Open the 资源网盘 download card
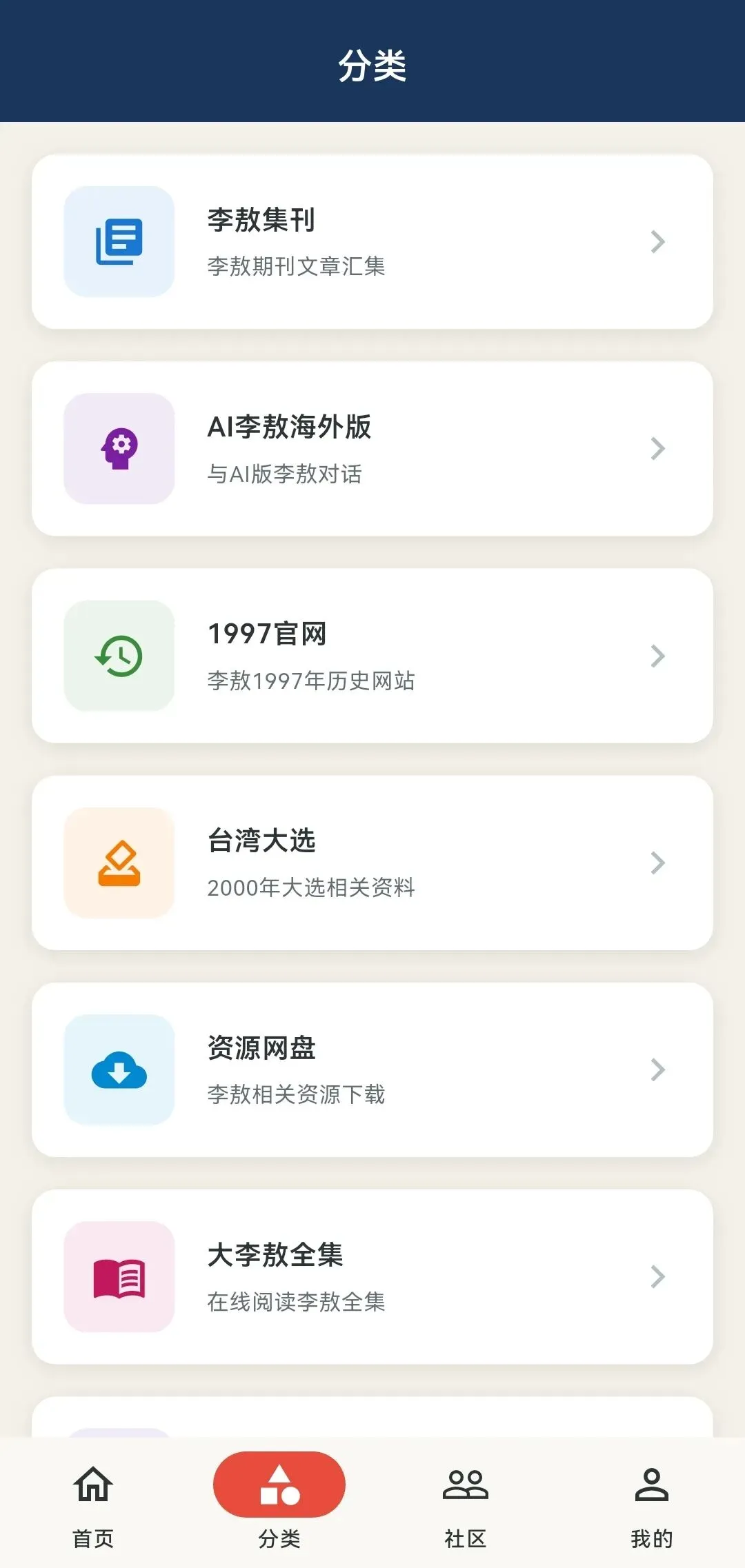Viewport: 745px width, 1568px height. tap(372, 1069)
